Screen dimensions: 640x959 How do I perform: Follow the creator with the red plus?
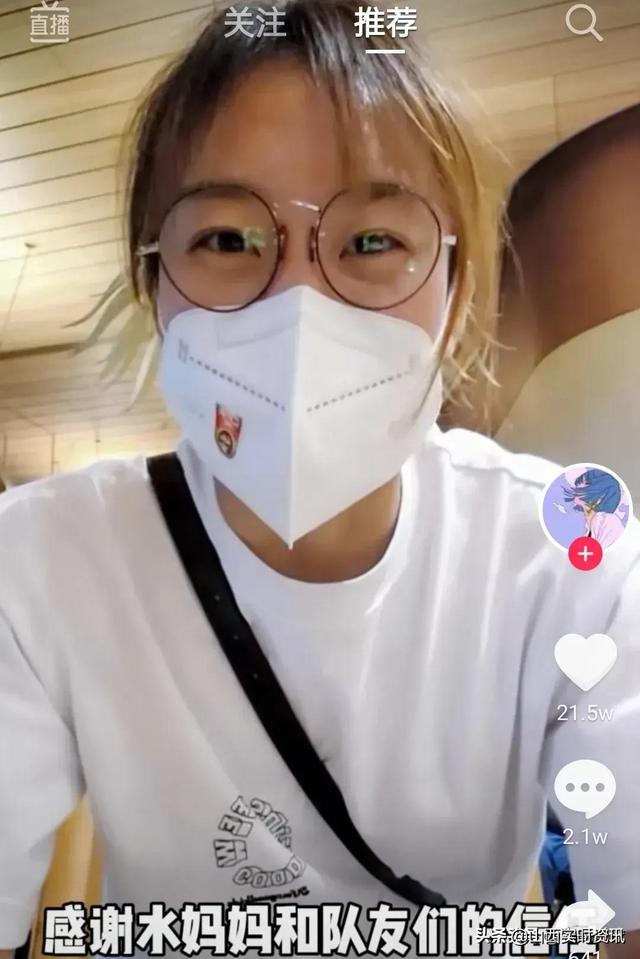click(585, 553)
